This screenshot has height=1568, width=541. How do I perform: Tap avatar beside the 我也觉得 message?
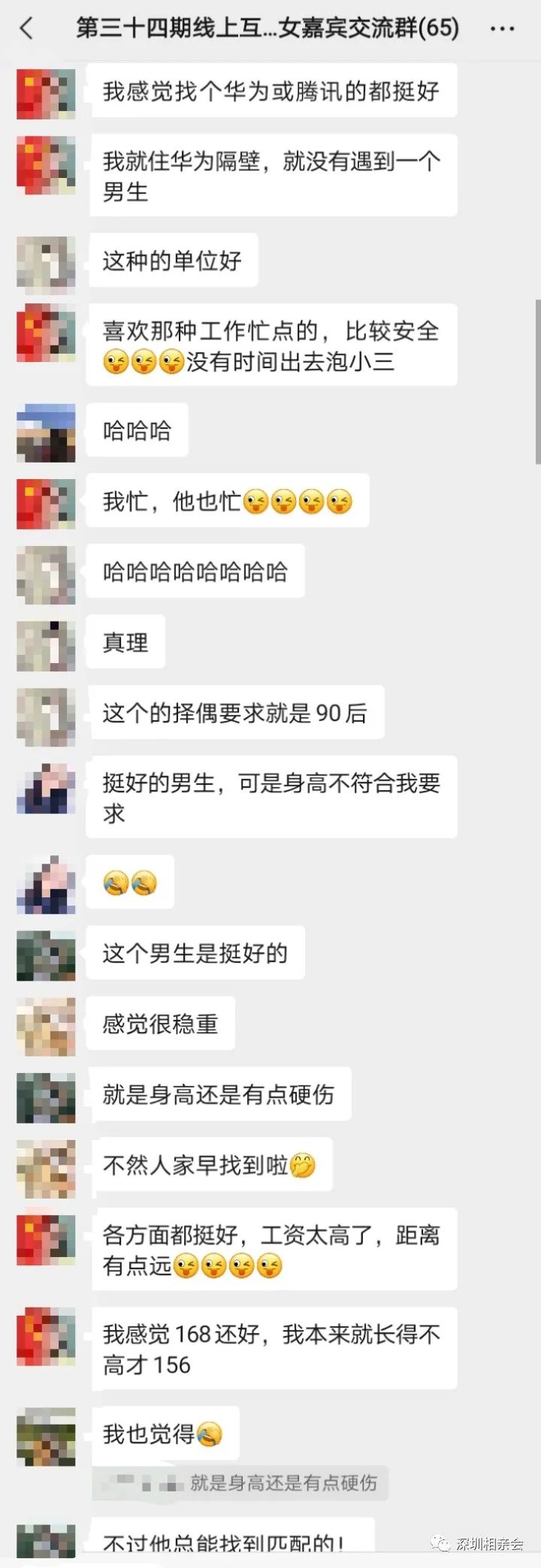(46, 1437)
